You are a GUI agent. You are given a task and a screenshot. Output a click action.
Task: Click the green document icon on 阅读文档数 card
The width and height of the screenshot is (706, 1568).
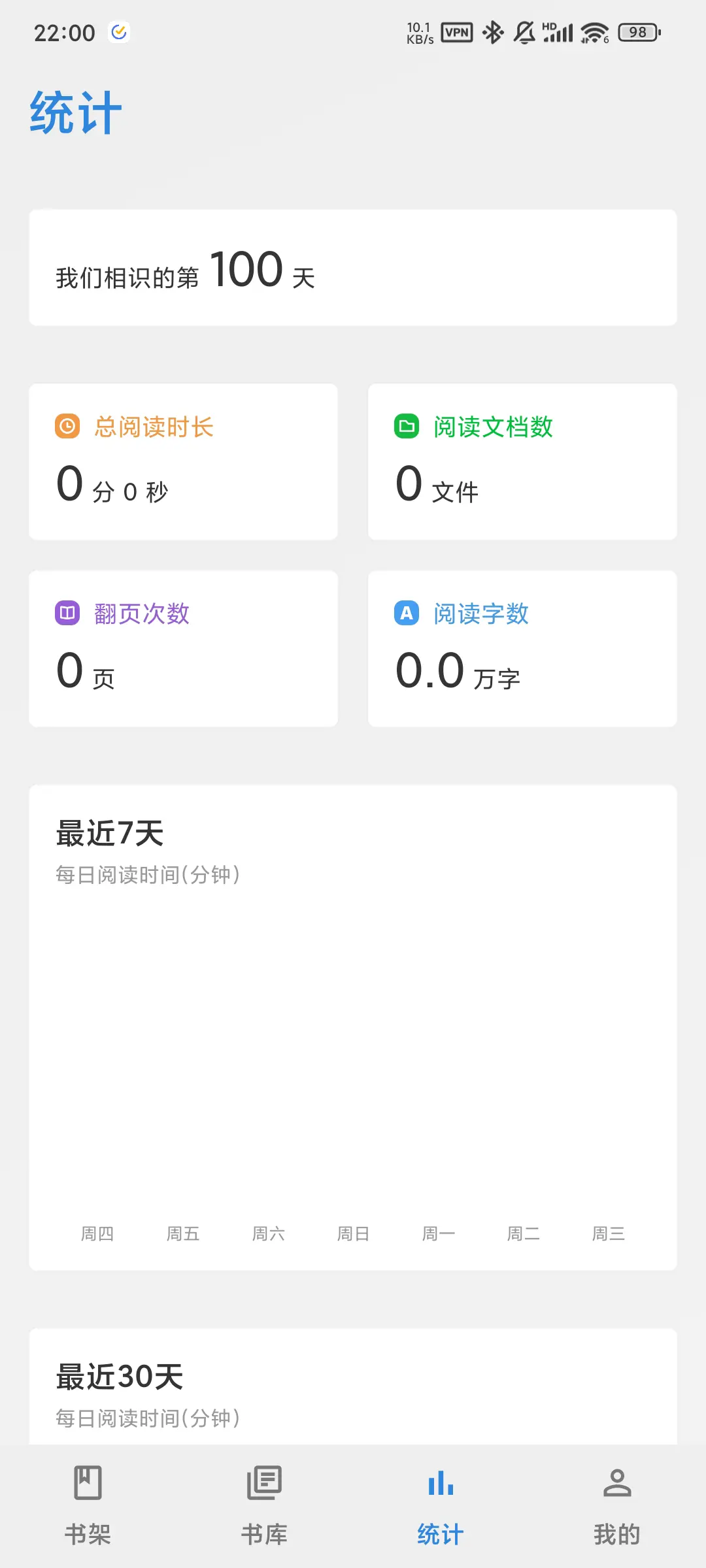coord(407,427)
